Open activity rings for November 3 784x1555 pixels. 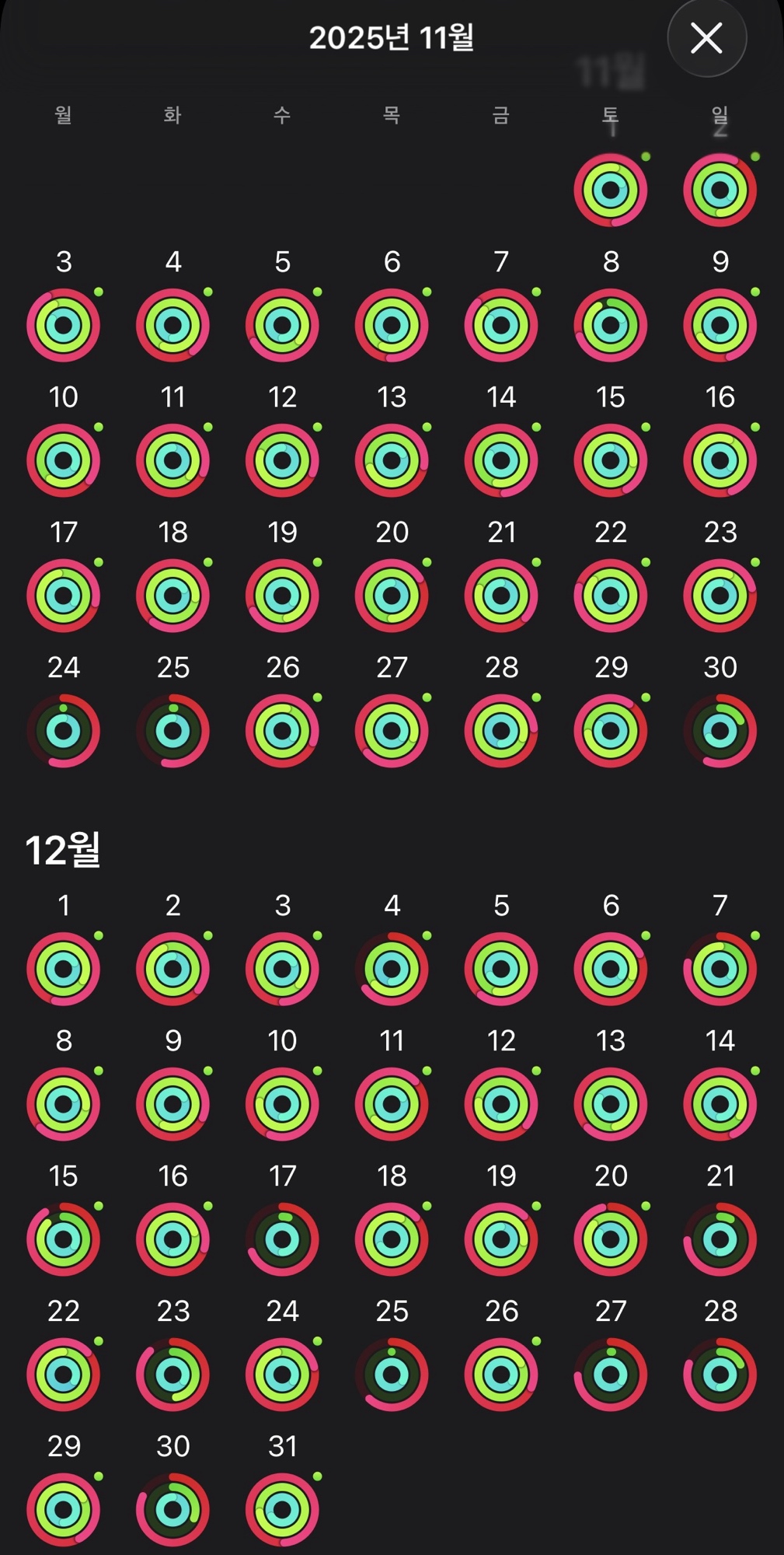click(x=64, y=325)
